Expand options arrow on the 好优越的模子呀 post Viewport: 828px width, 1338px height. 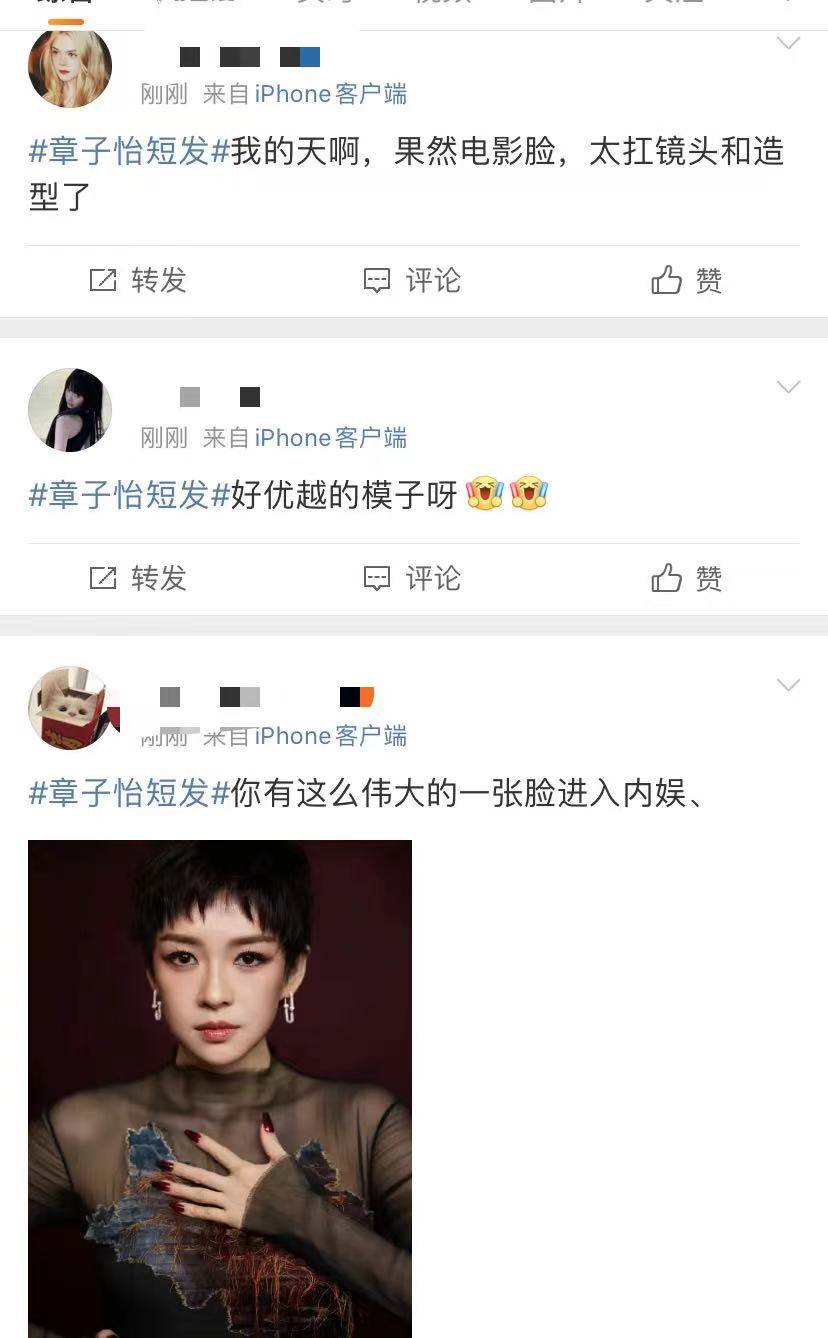[x=789, y=387]
